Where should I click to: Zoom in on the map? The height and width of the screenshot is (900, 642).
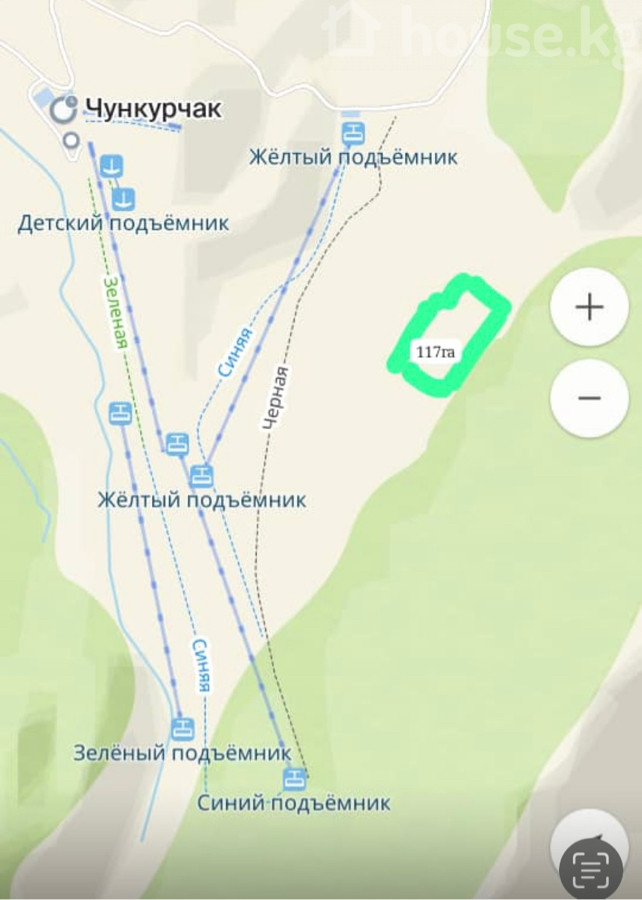click(589, 307)
